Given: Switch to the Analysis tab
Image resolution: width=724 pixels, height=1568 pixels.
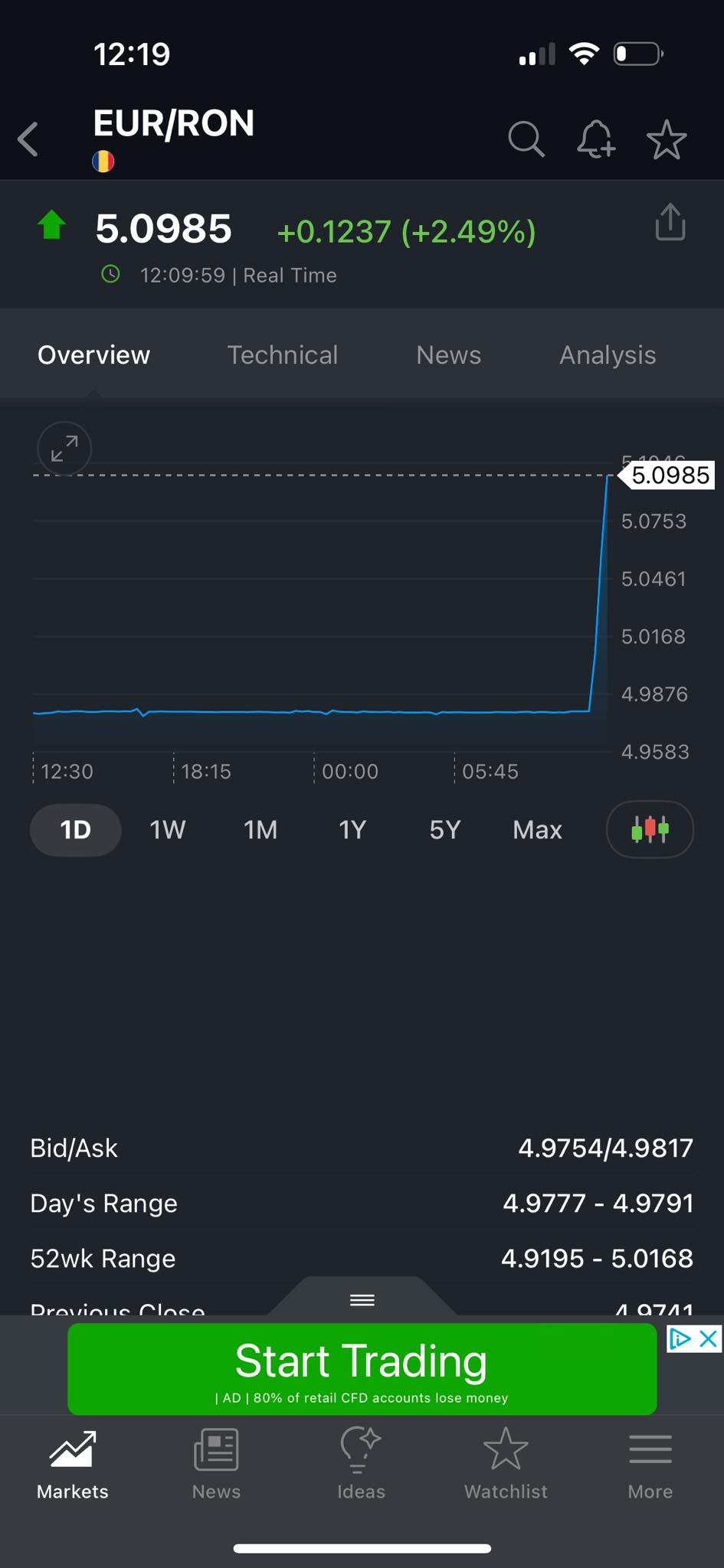Looking at the screenshot, I should pos(608,355).
